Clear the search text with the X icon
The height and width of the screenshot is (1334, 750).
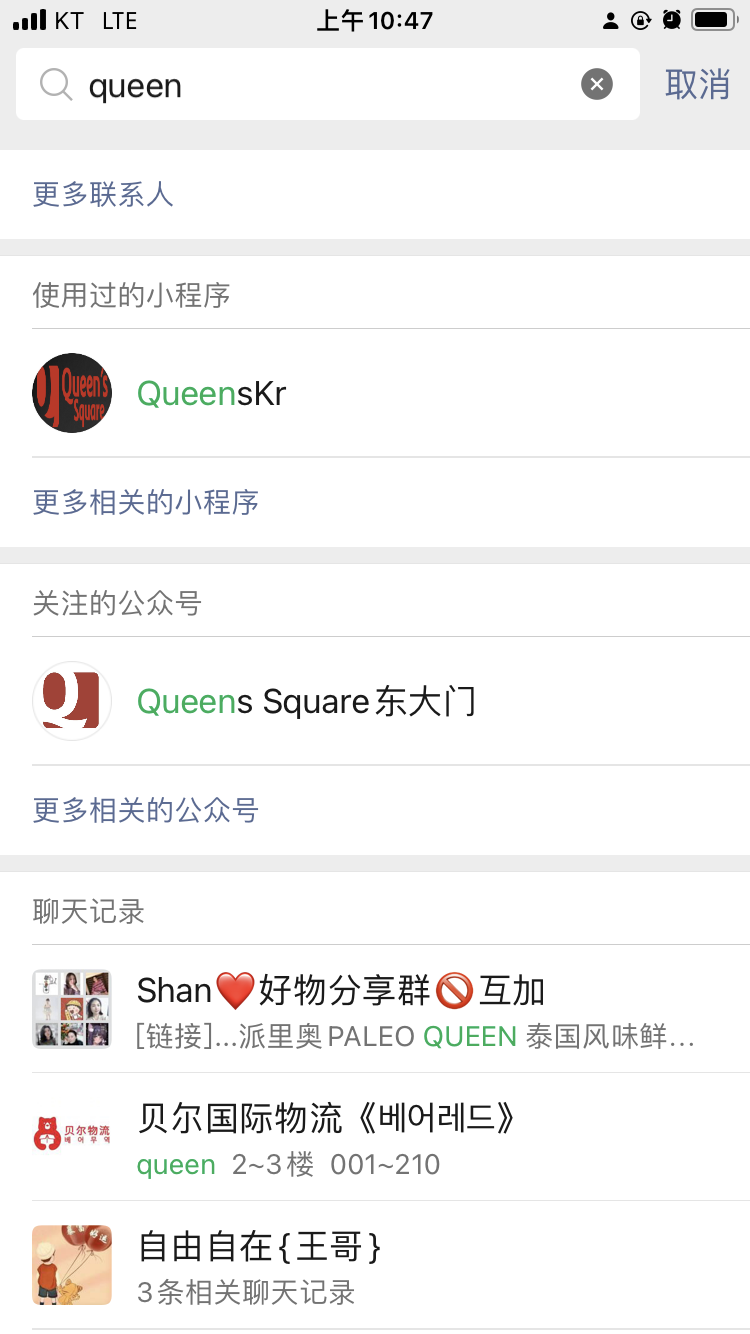tap(597, 85)
